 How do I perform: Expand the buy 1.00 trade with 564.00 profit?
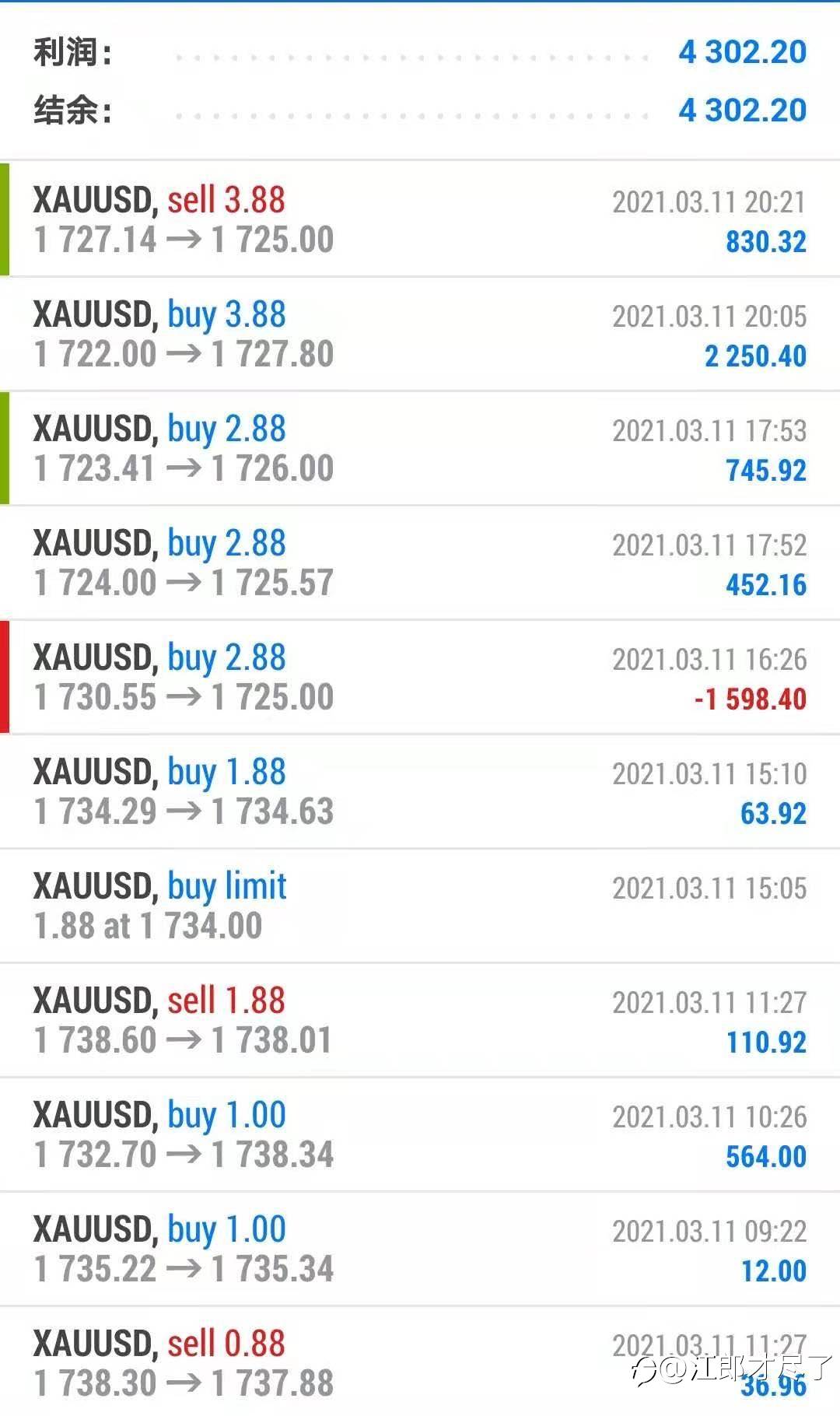pos(420,1134)
